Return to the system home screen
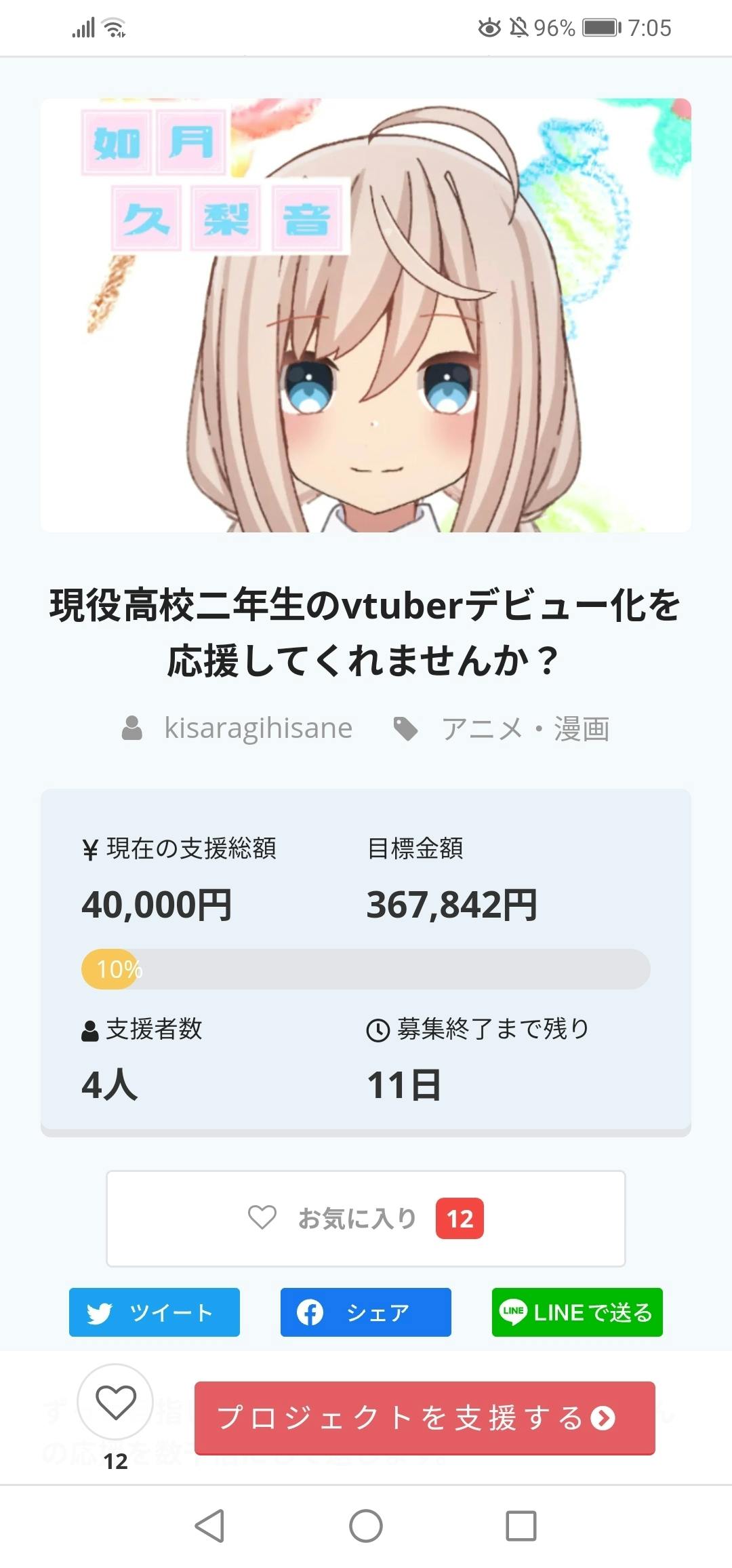The height and width of the screenshot is (1568, 732). click(x=366, y=1526)
